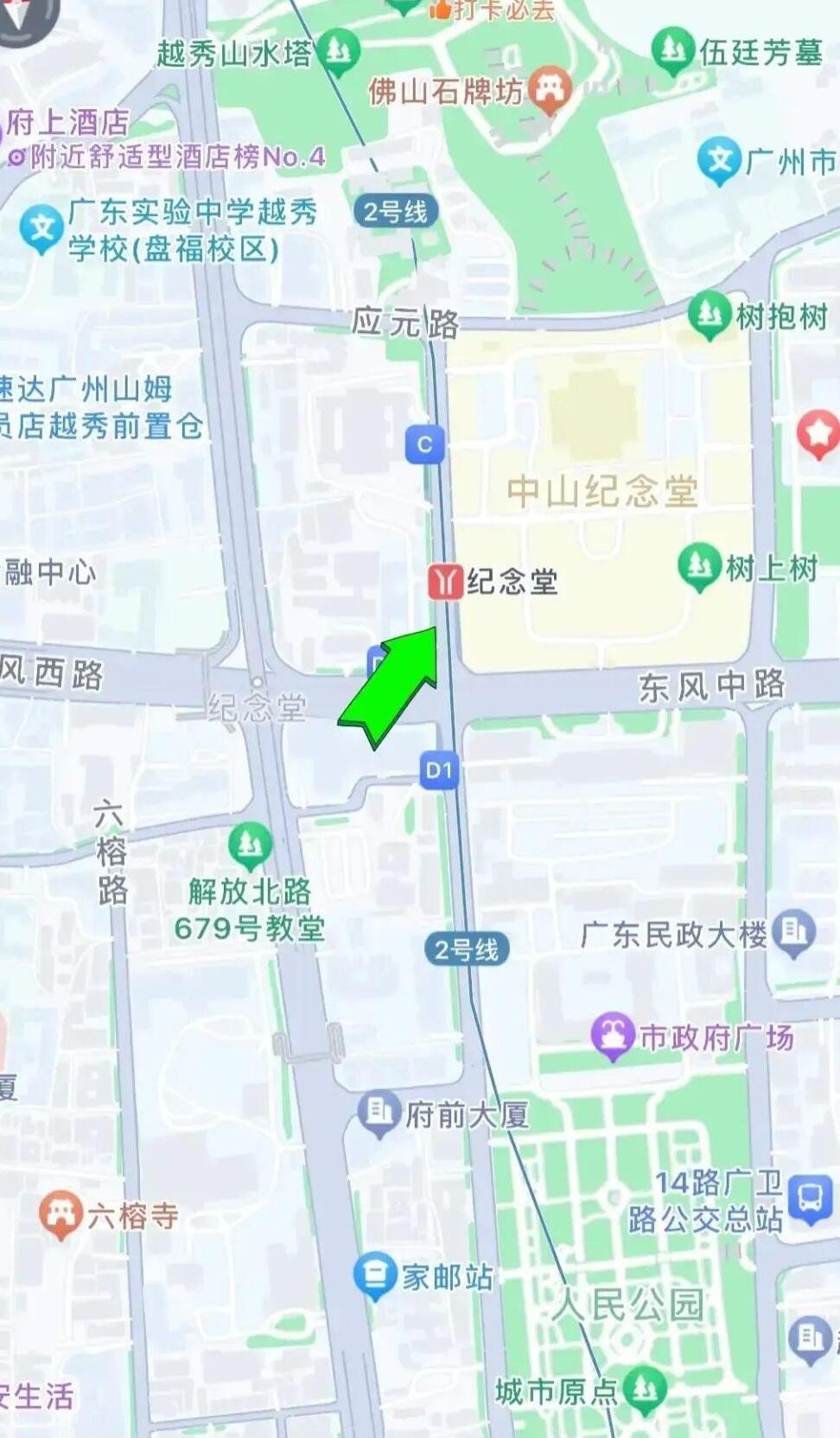Viewport: 840px width, 1438px height.
Task: Reset map orientation with the compass
Action: click(26, 17)
